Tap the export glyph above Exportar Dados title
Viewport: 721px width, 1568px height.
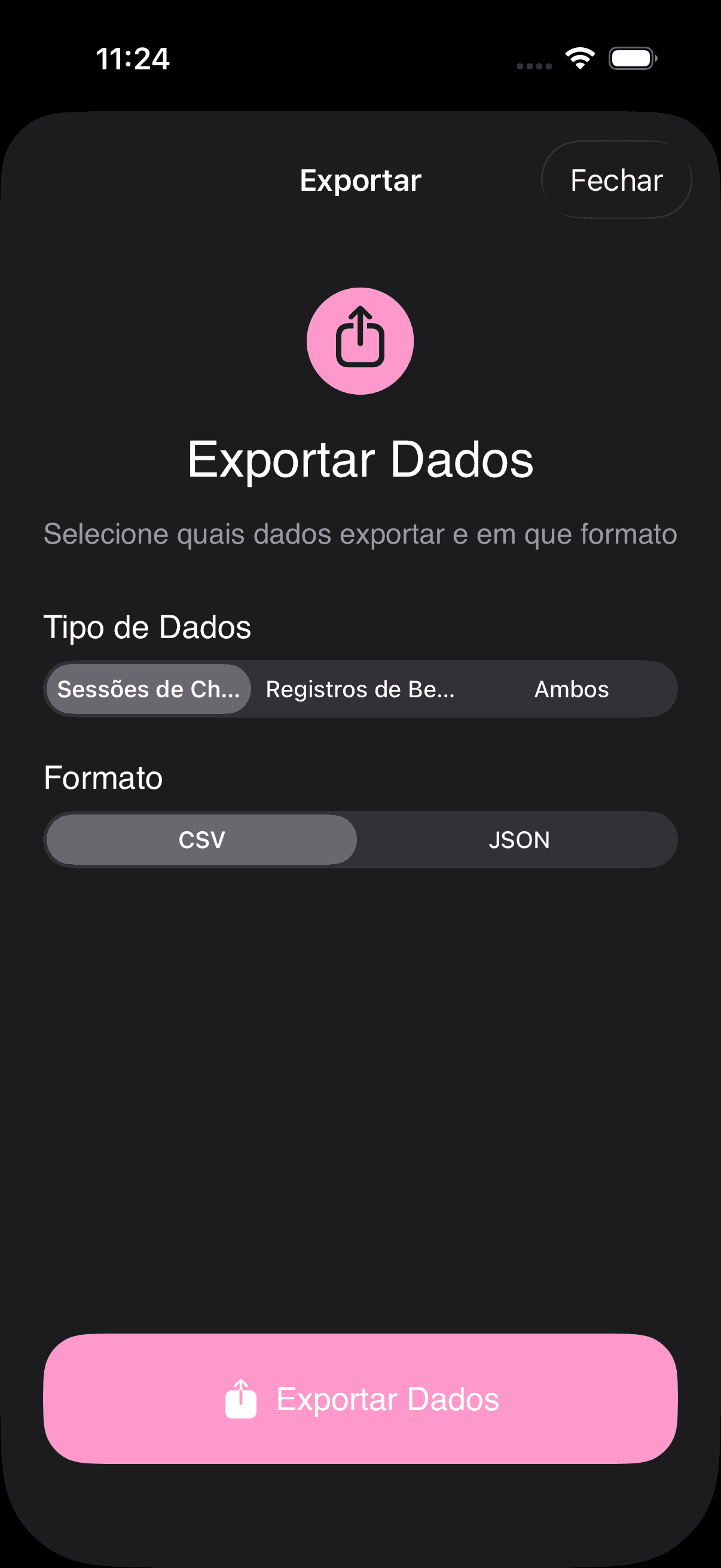pos(360,341)
